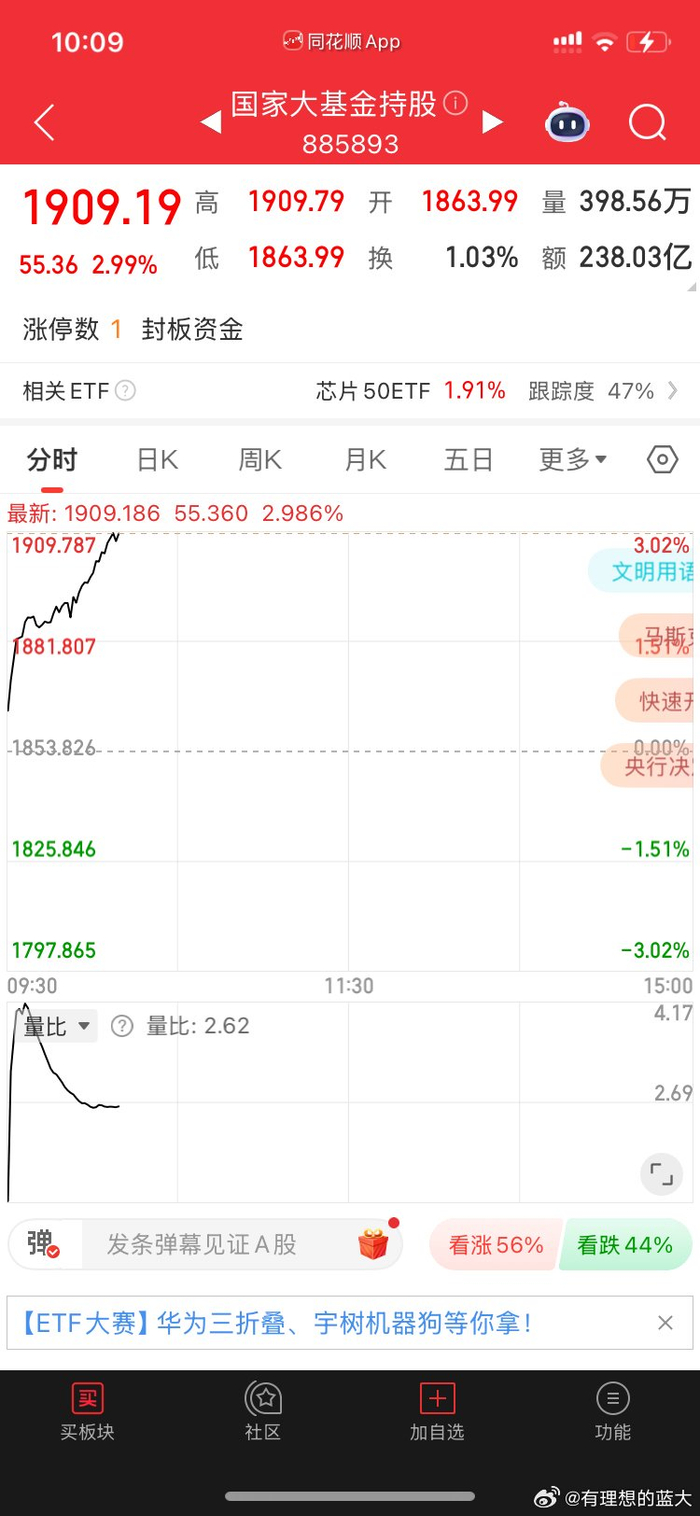Open 买板块 to buy the sector

click(87, 1411)
